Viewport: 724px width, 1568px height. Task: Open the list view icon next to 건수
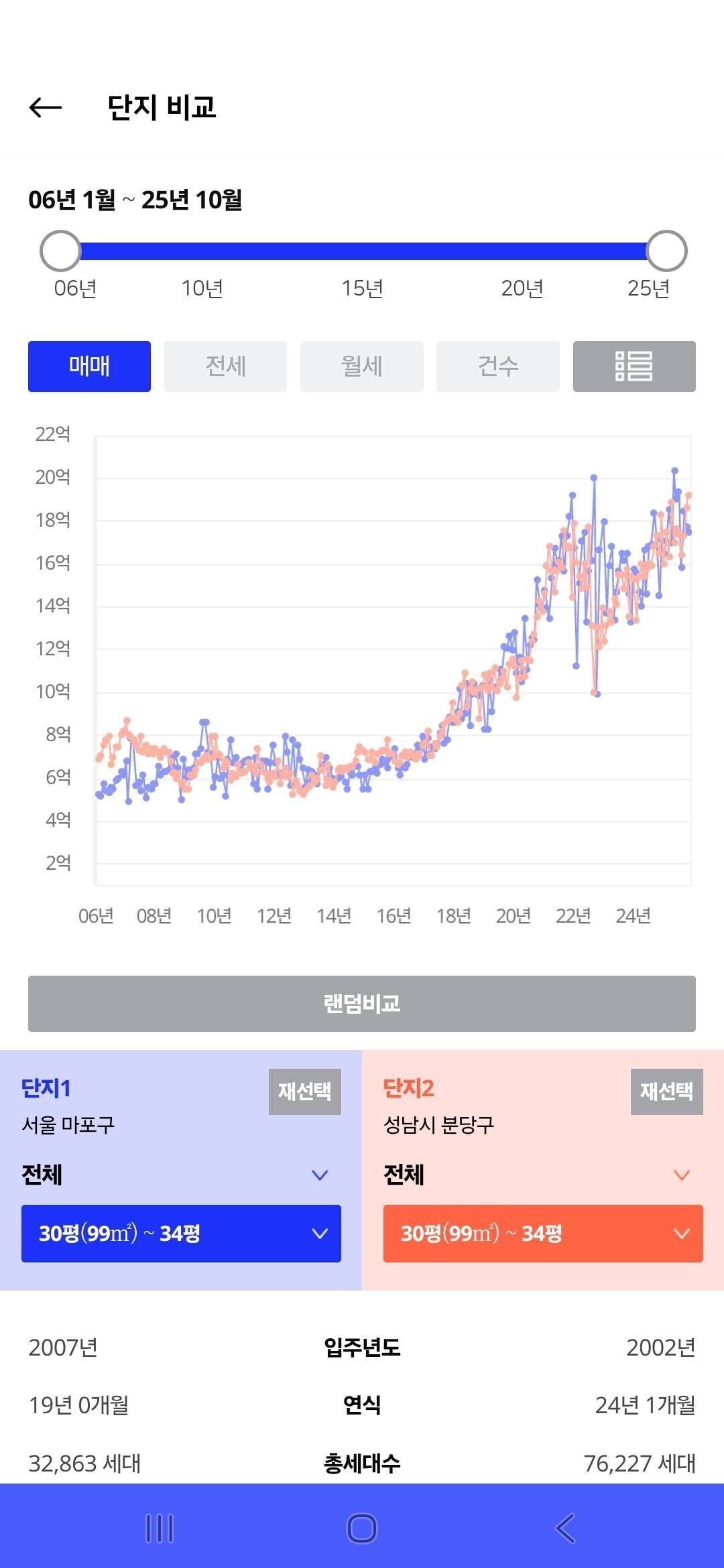pyautogui.click(x=633, y=366)
